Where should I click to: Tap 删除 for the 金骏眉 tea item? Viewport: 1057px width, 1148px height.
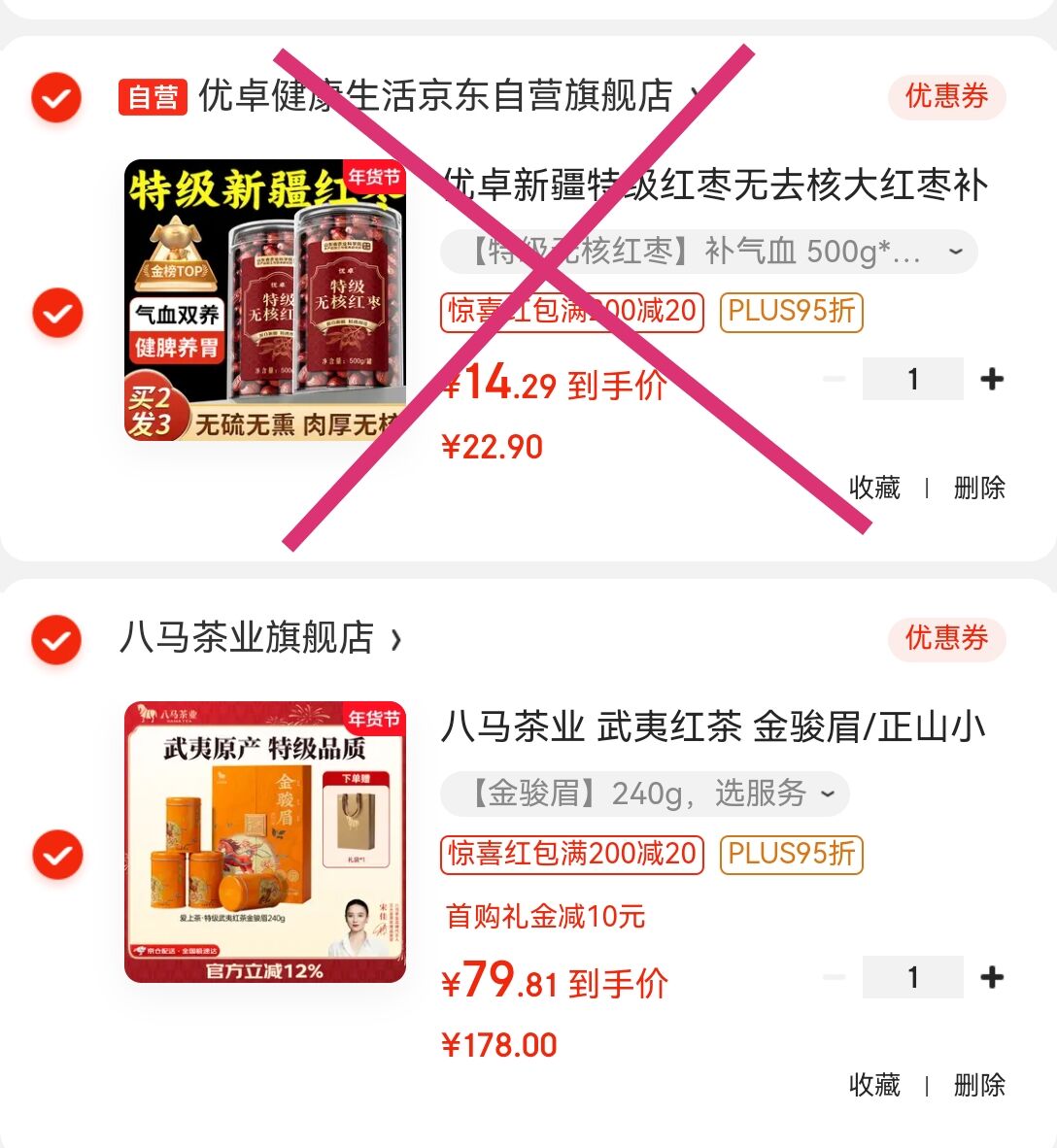pos(979,1085)
